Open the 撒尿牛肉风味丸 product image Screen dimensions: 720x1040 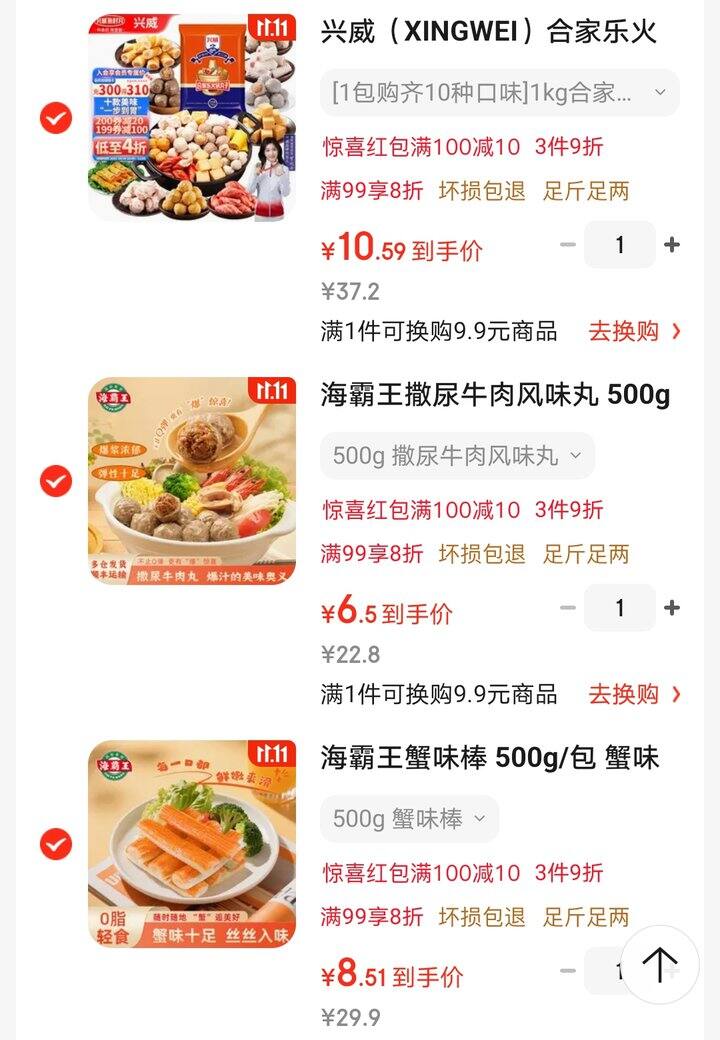[x=192, y=481]
